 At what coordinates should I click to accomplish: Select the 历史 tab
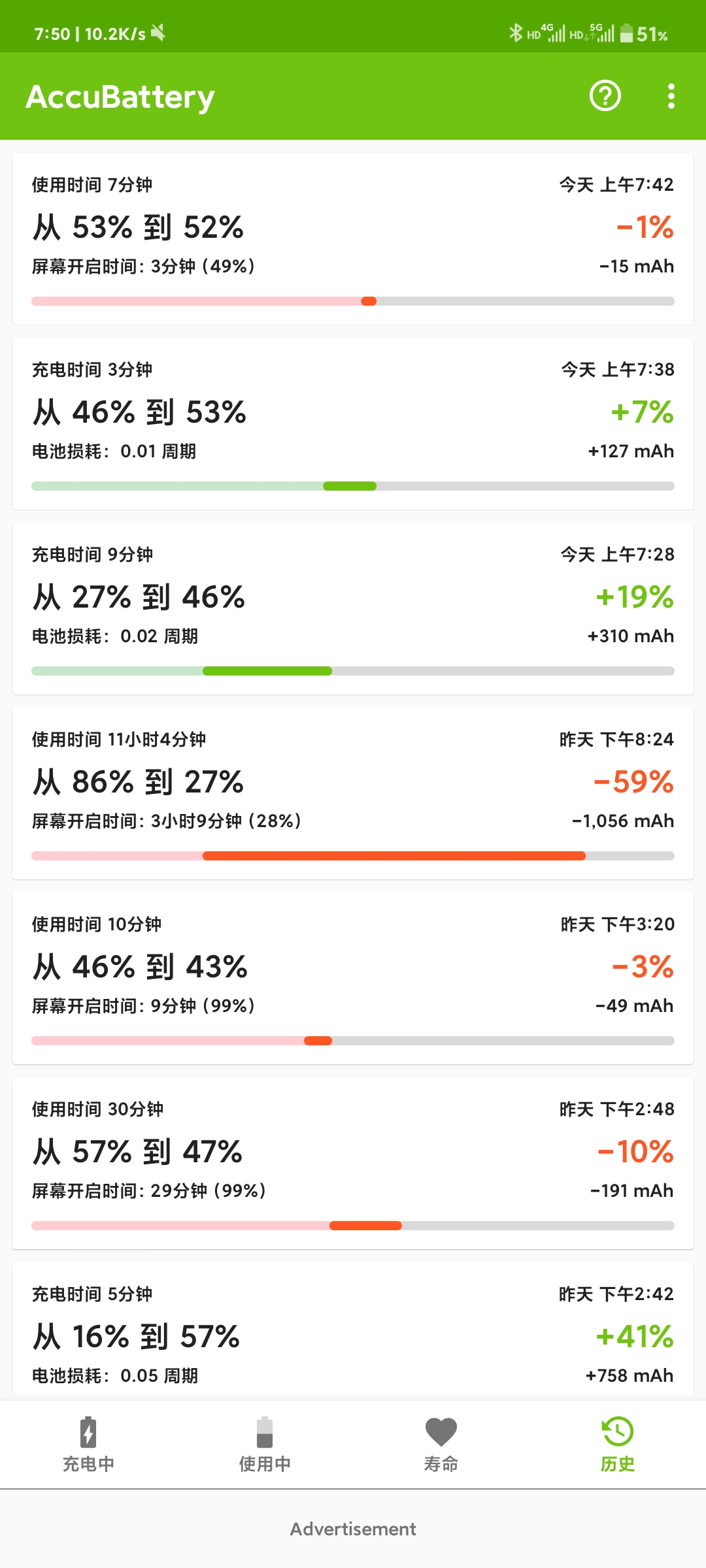[x=618, y=1445]
